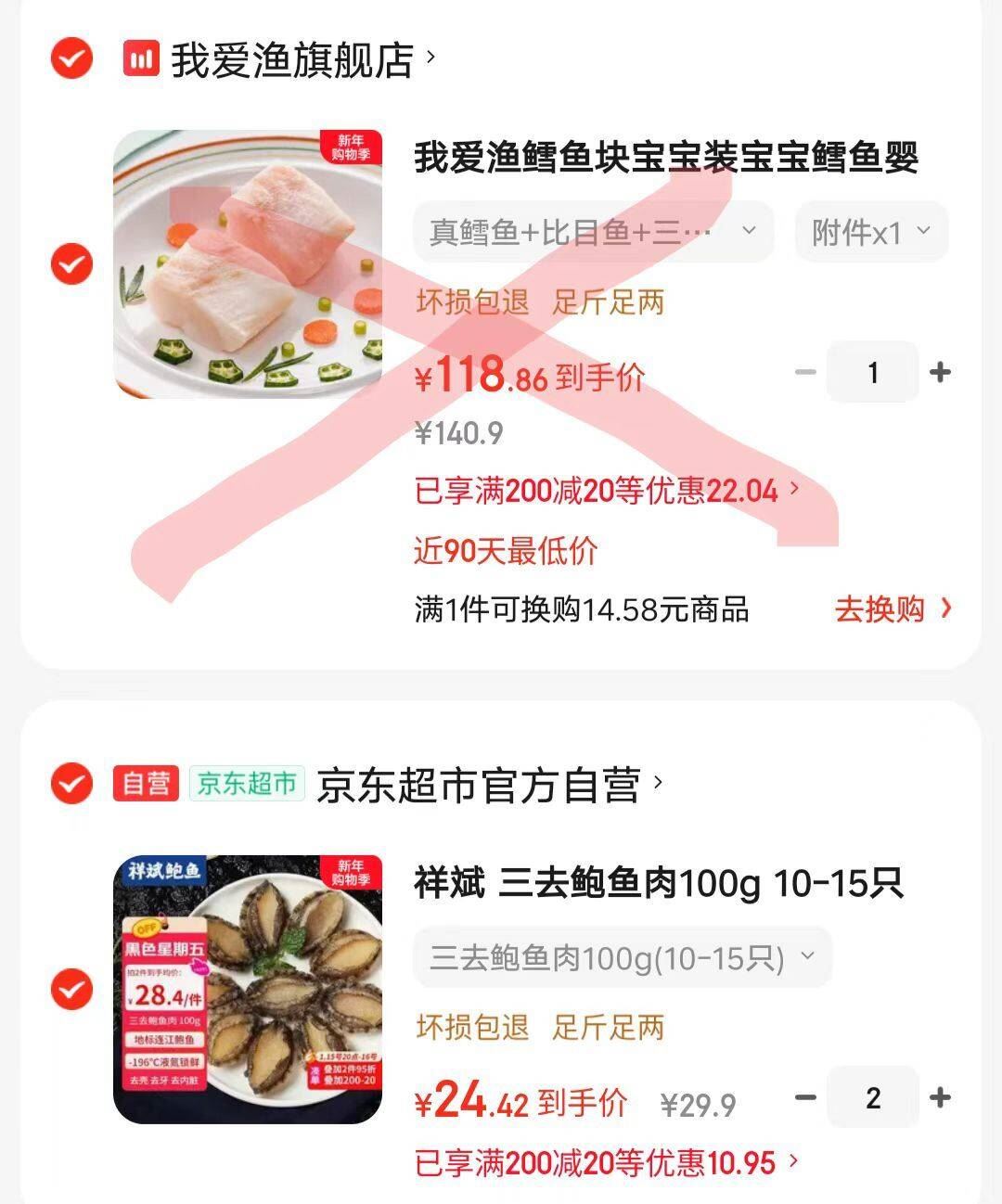Open the 我爱渔鳕鱼块 product image
The image size is (1002, 1204).
click(x=248, y=264)
